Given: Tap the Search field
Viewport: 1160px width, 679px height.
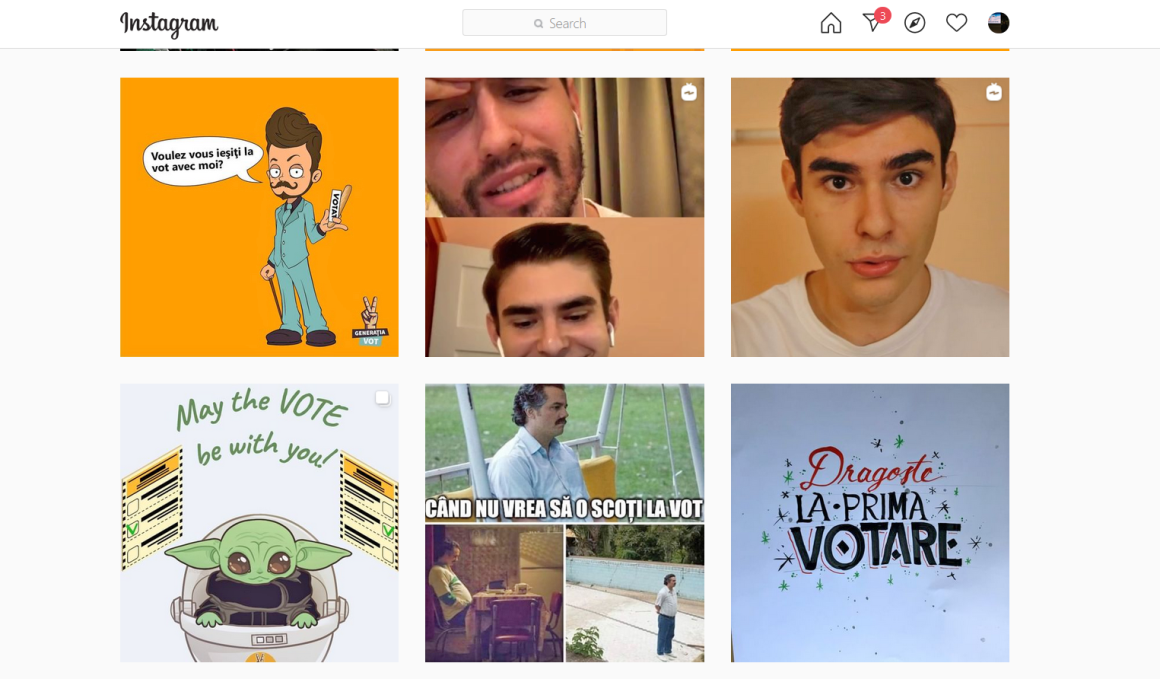Looking at the screenshot, I should [x=564, y=23].
